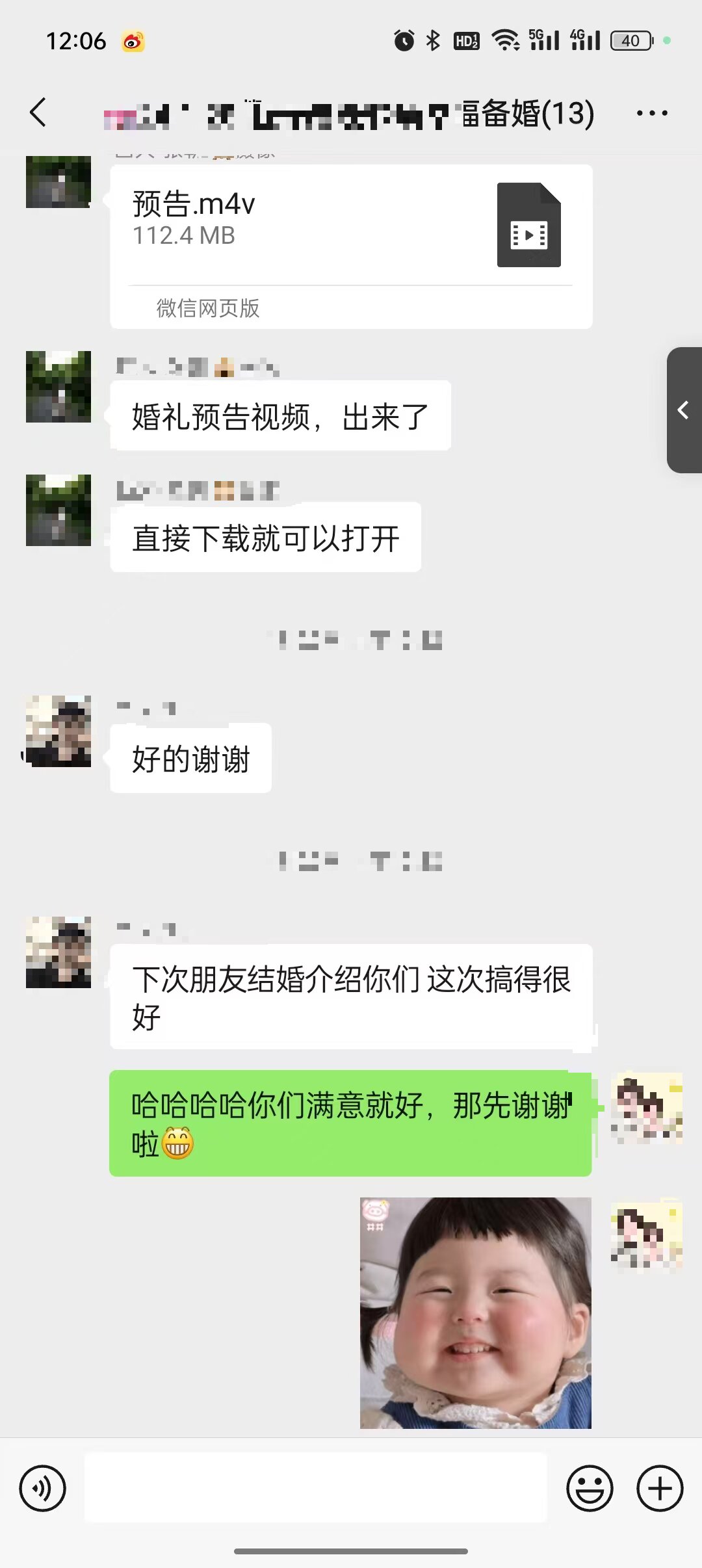Open avatar of sender of 好的谢谢

[x=58, y=731]
